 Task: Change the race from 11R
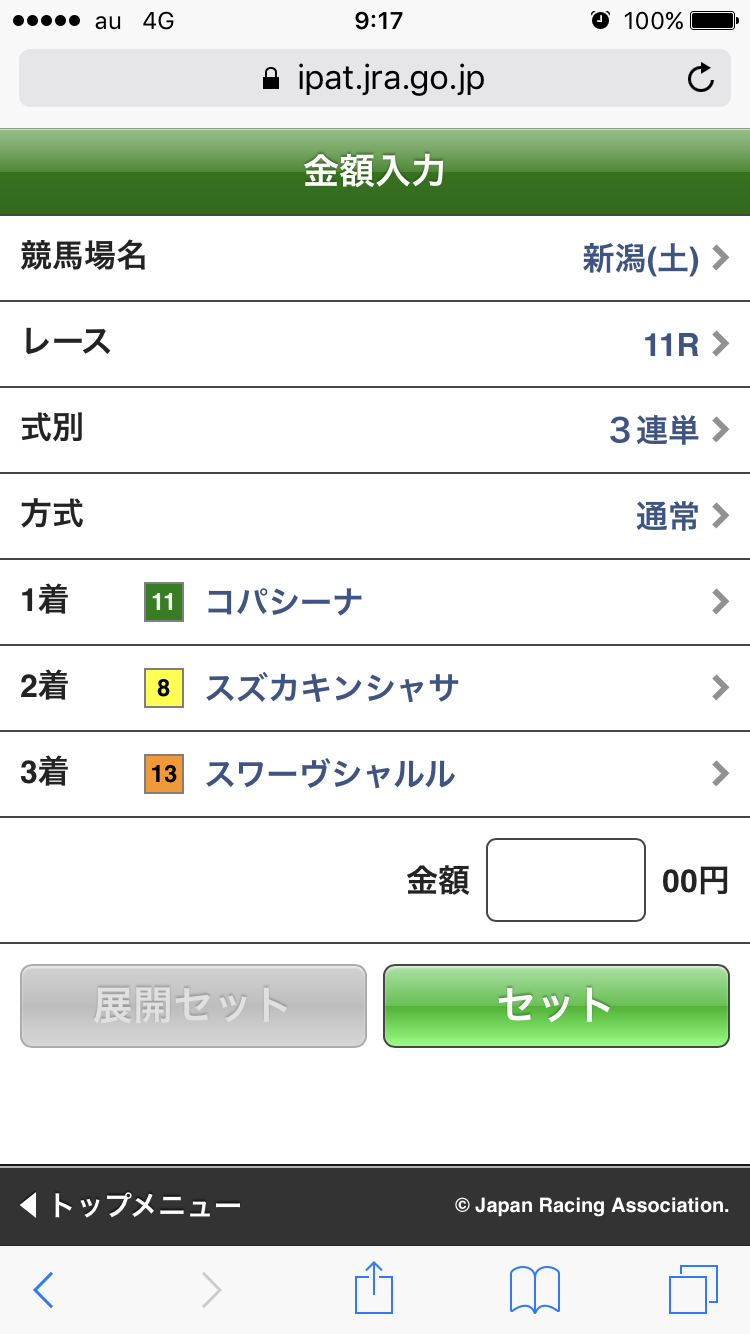coord(375,344)
